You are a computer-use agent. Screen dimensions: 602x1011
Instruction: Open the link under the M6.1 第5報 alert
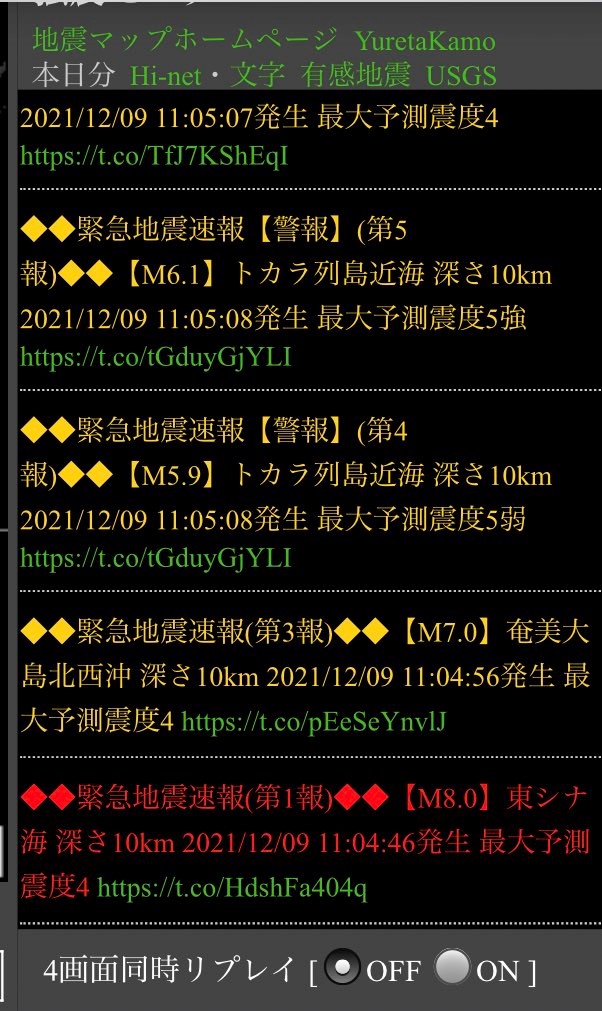[156, 357]
